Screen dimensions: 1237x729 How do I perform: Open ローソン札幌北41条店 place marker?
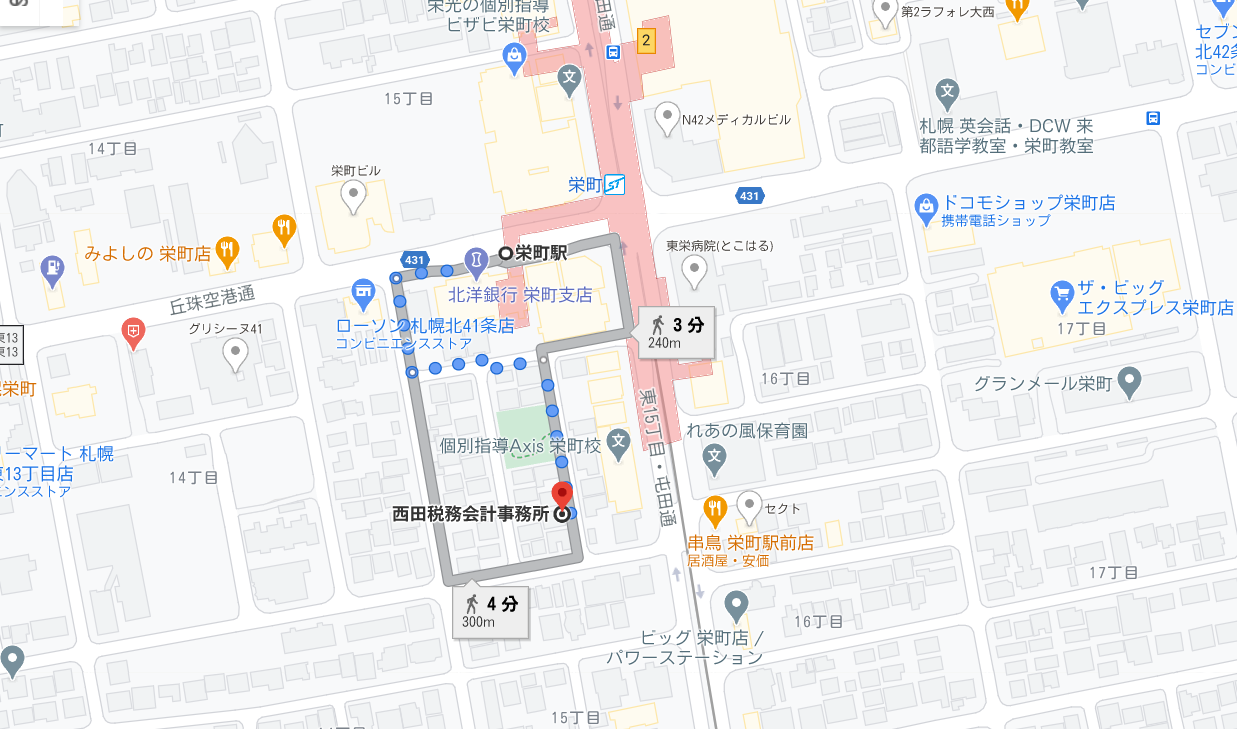[363, 292]
